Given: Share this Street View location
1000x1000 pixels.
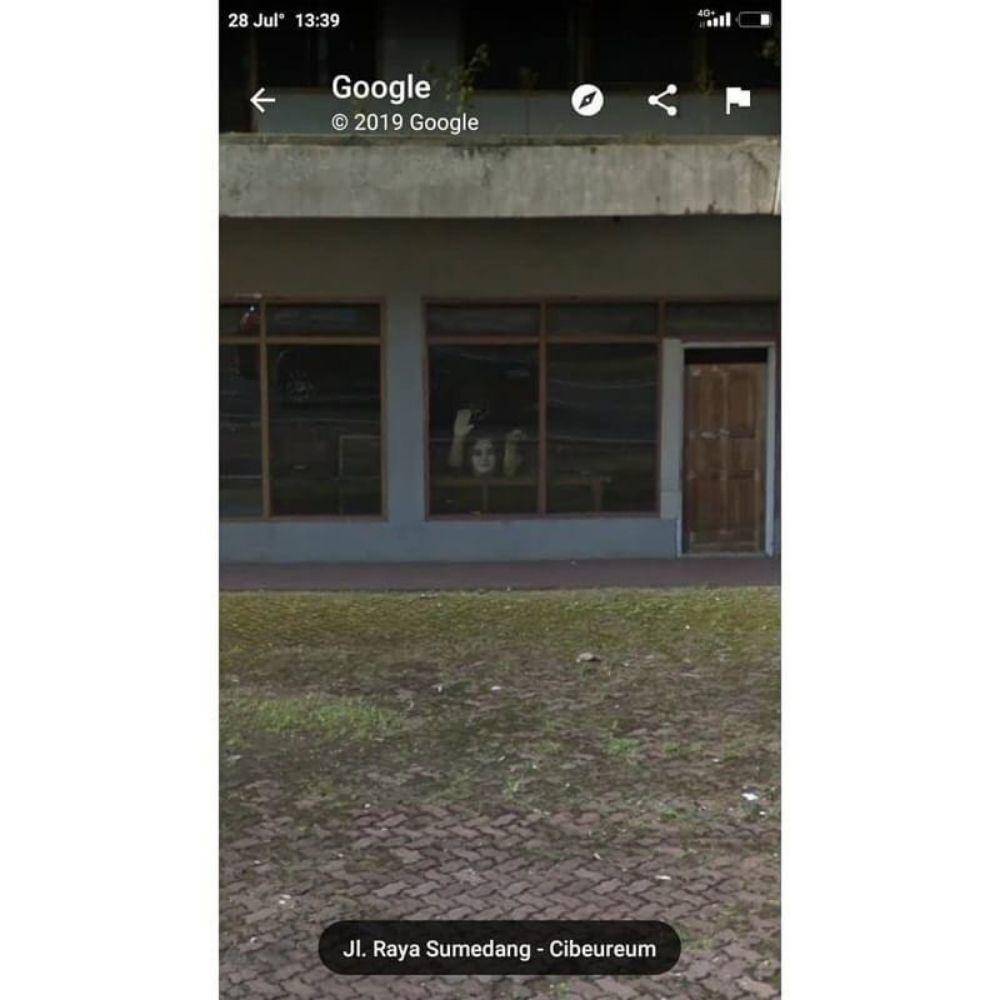Looking at the screenshot, I should click(x=662, y=100).
